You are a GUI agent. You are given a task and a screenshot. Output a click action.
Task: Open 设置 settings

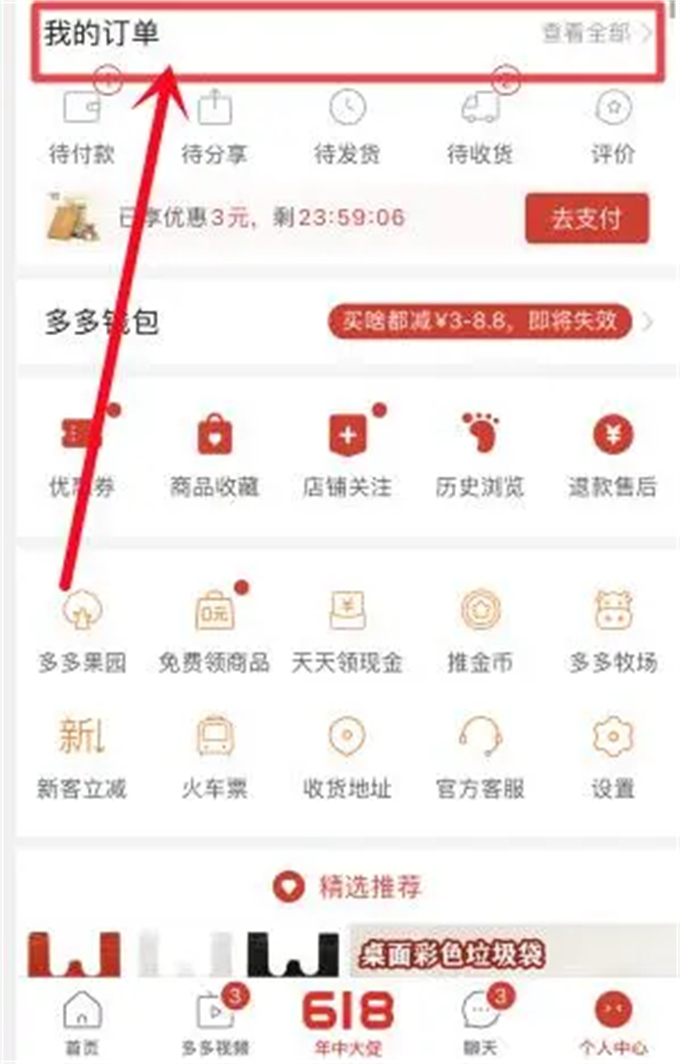click(612, 755)
